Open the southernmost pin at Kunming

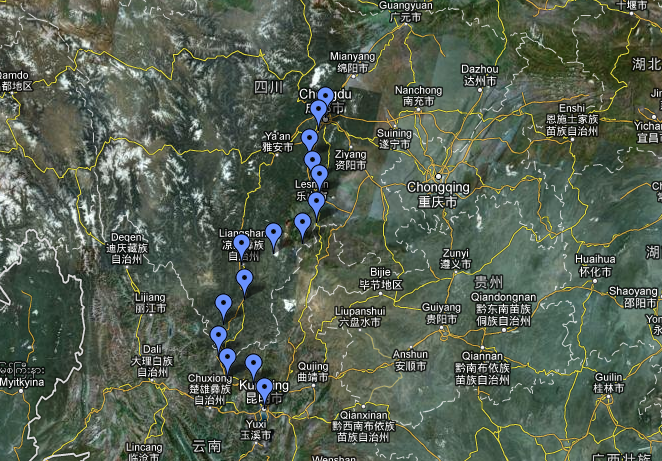[x=264, y=388]
